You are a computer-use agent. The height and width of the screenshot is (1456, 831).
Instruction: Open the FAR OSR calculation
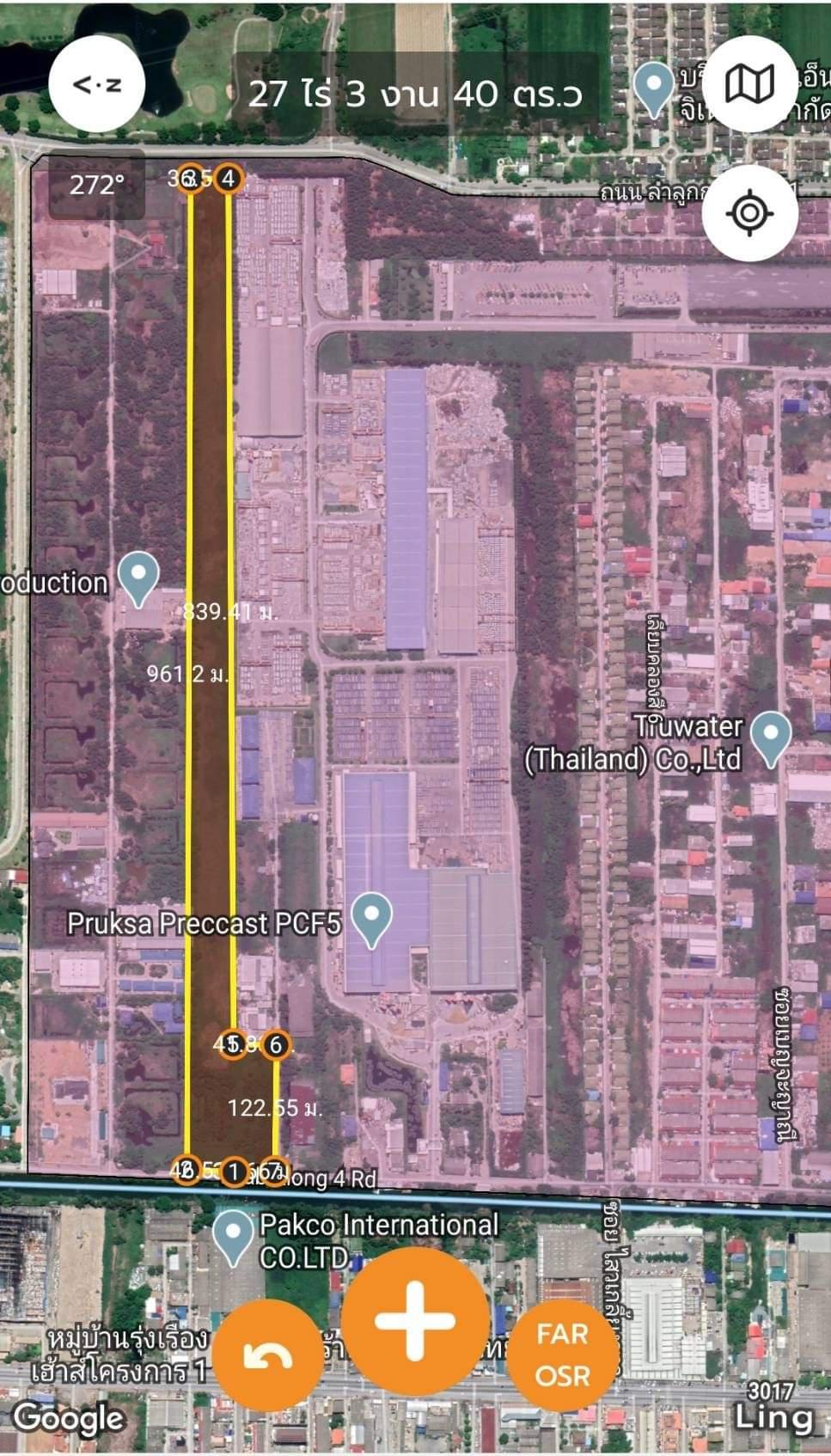tap(563, 1355)
